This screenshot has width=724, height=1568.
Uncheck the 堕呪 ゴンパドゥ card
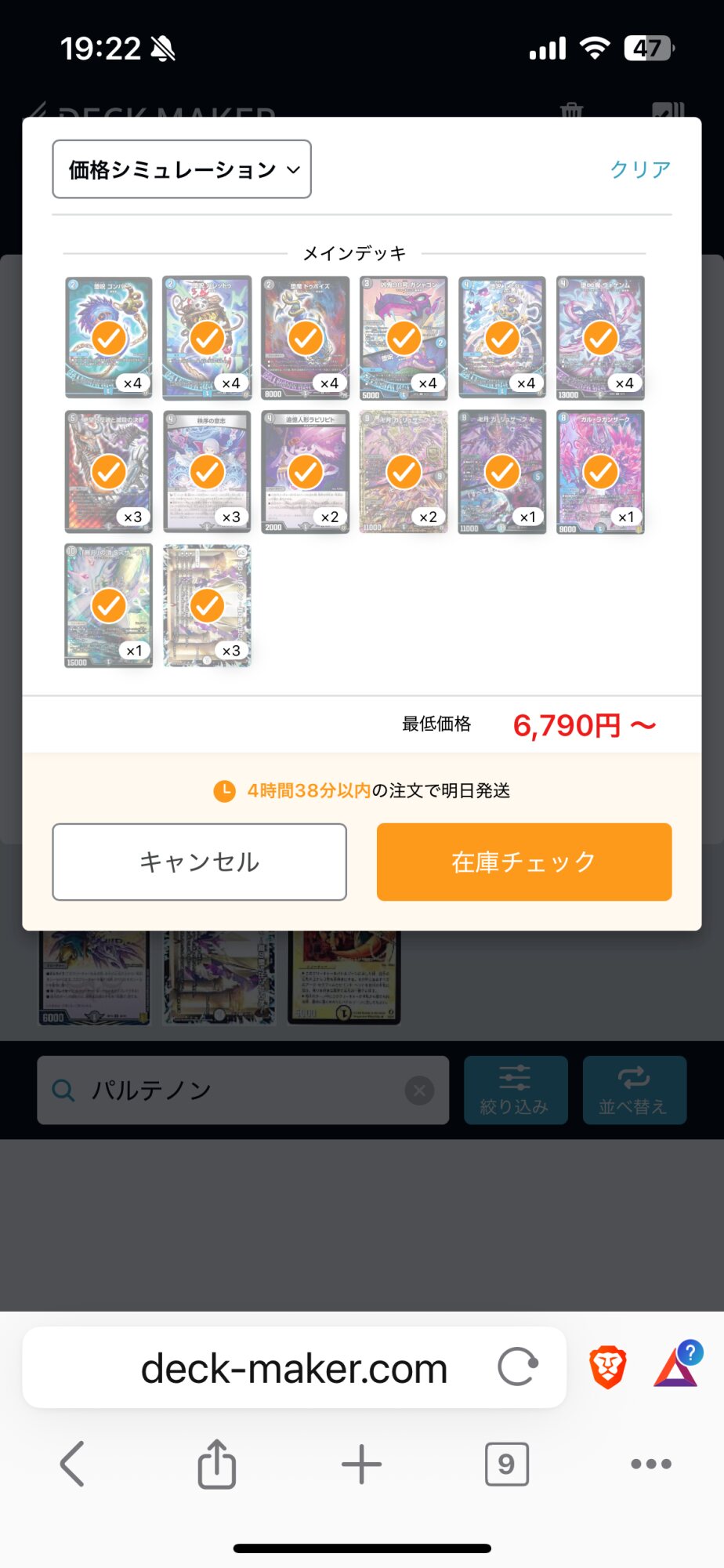coord(109,339)
